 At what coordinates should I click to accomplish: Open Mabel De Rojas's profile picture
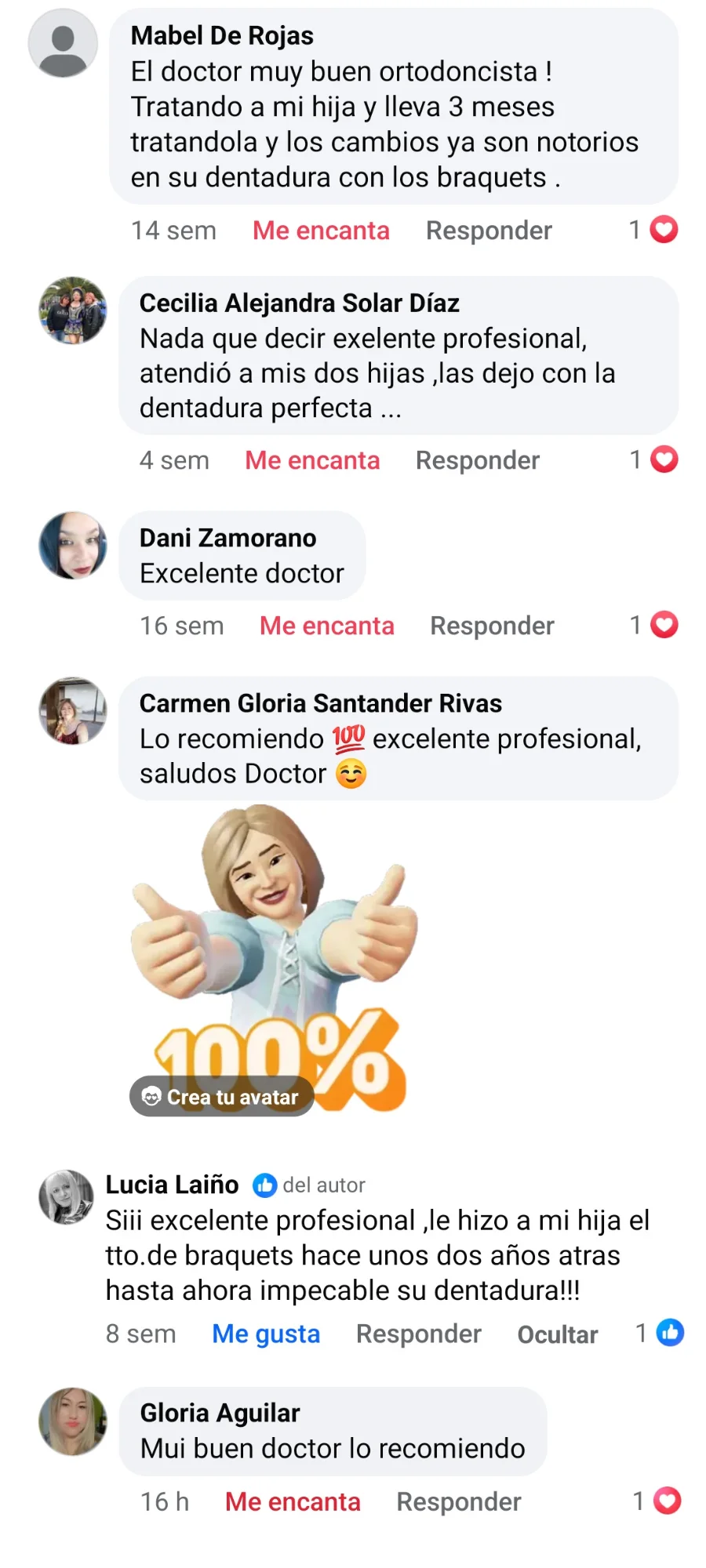(63, 43)
